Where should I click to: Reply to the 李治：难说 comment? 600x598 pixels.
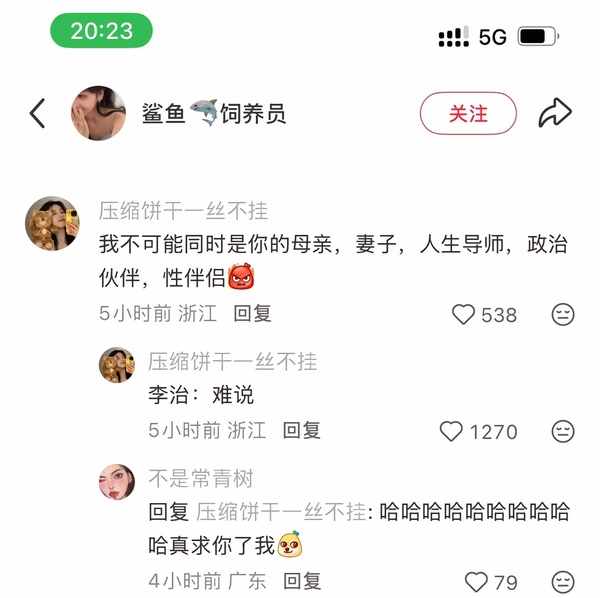click(301, 430)
